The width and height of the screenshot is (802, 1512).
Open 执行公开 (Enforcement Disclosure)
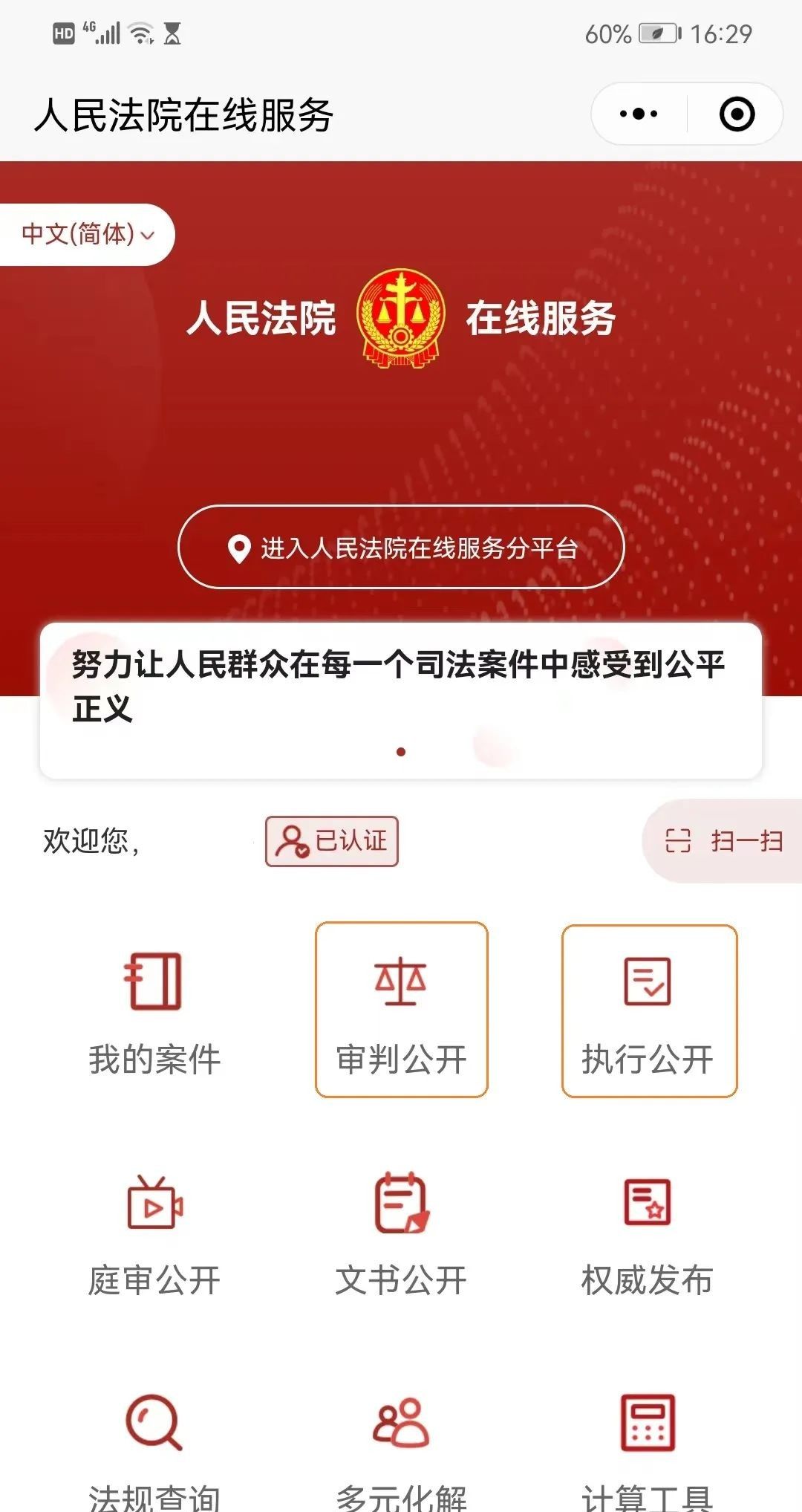649,1010
